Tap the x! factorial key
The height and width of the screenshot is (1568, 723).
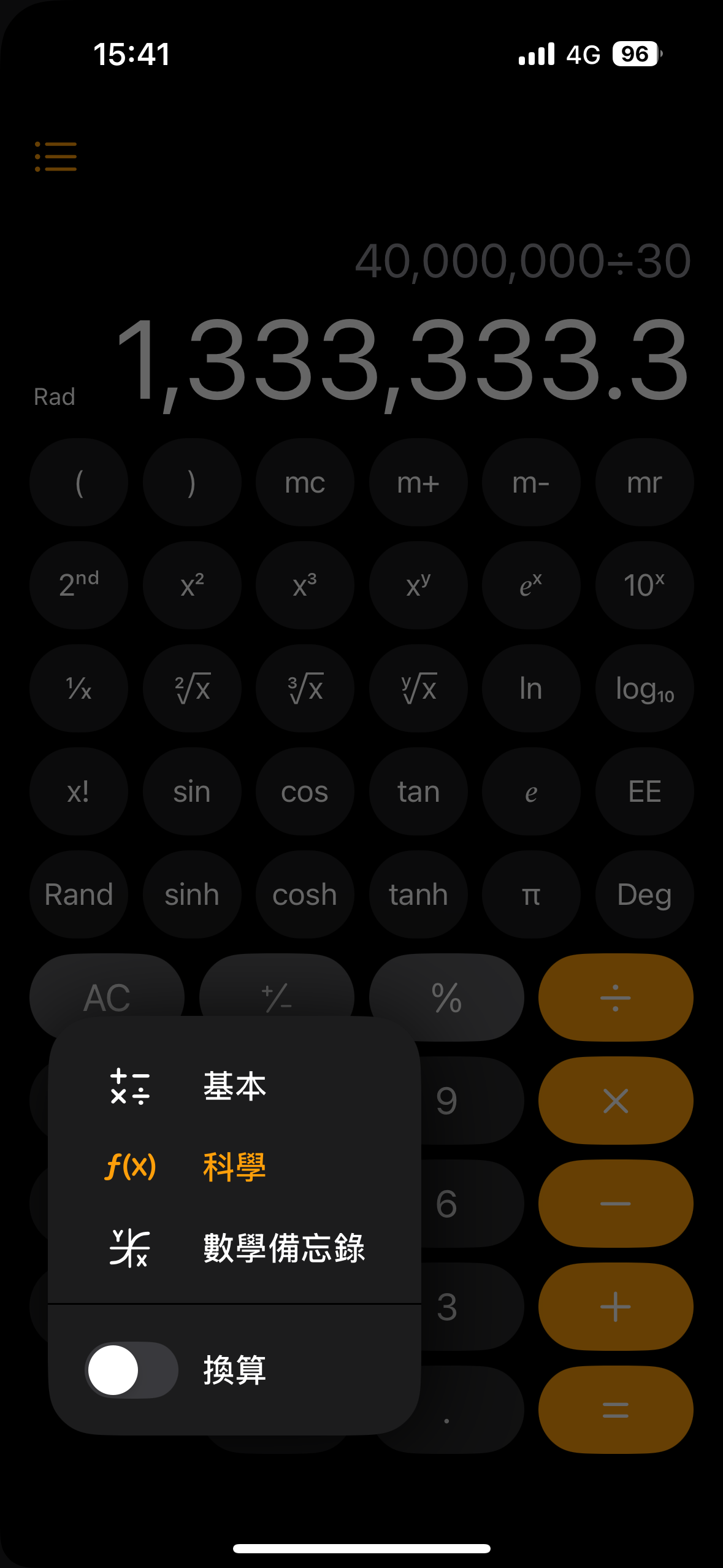tap(79, 791)
